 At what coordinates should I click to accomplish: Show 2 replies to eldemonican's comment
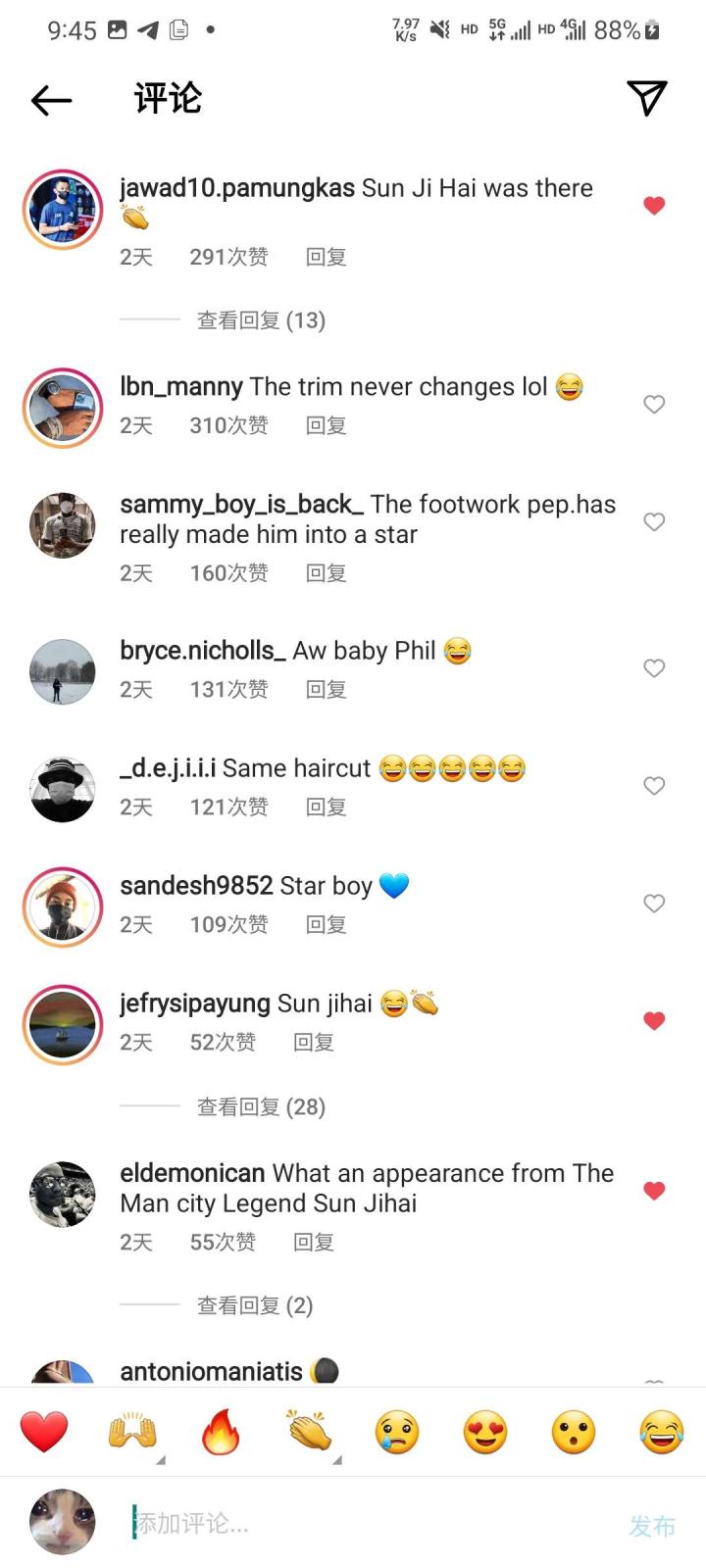coord(255,1305)
